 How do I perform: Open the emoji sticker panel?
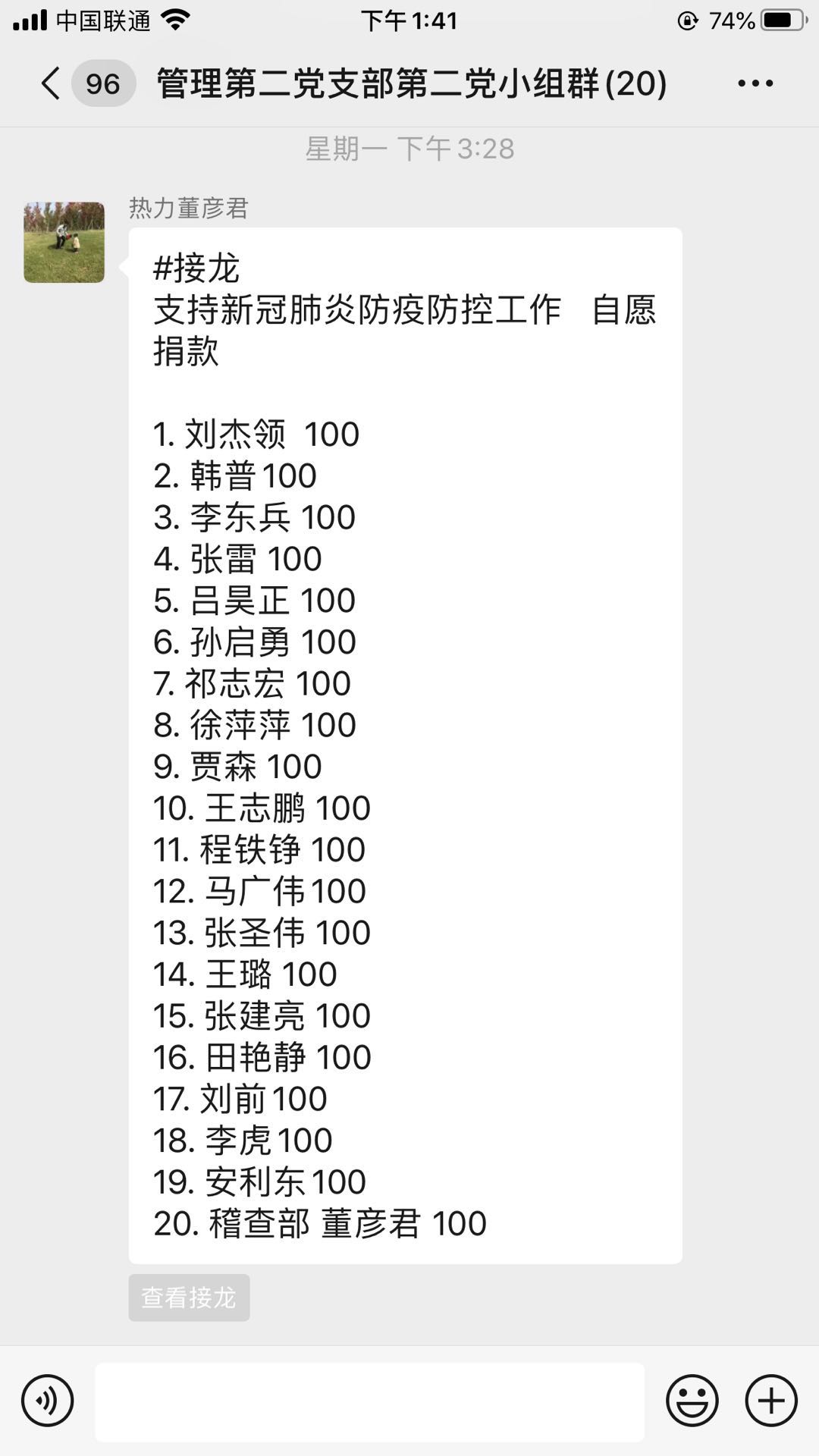(x=692, y=1401)
